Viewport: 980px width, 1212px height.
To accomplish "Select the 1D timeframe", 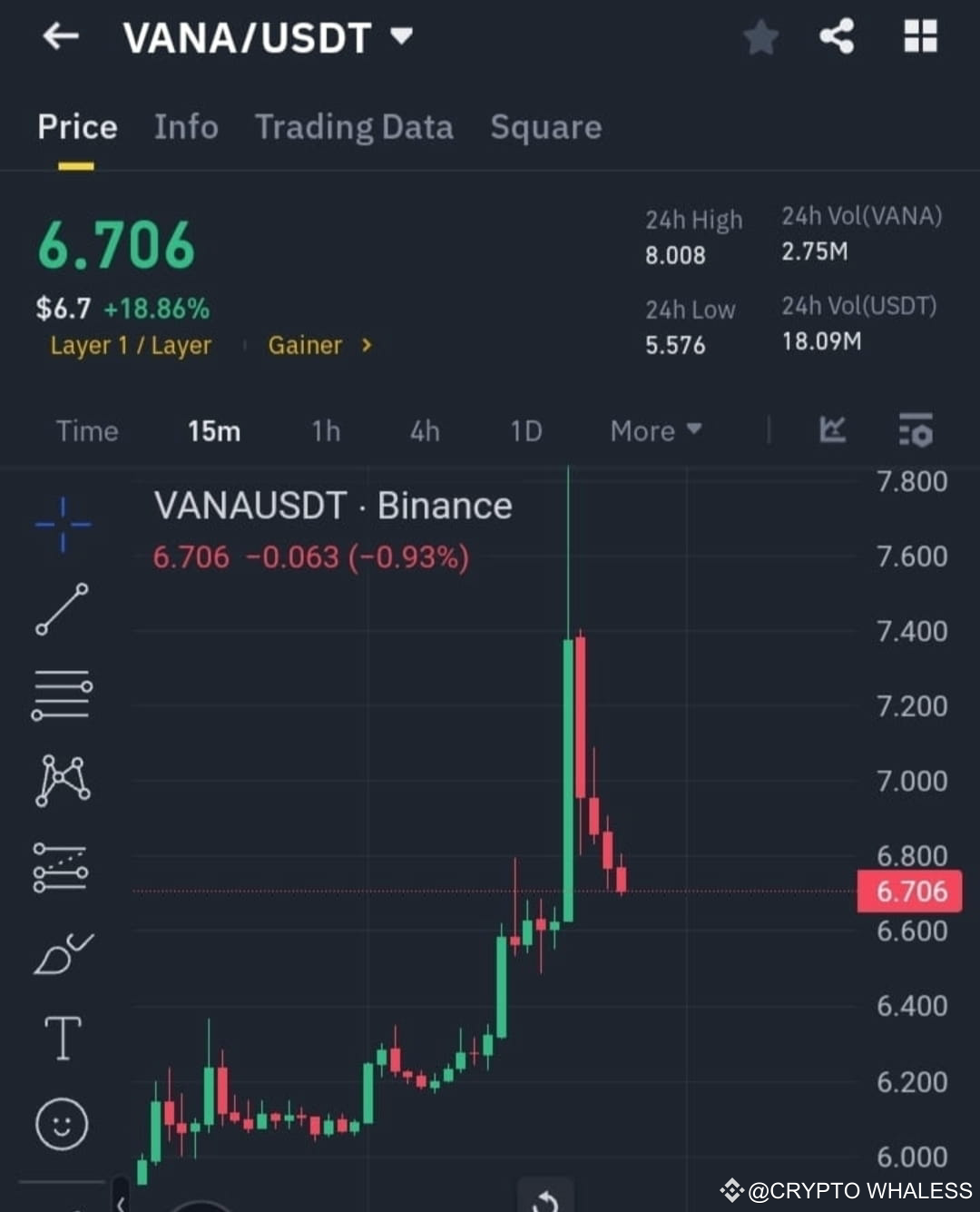I will [x=525, y=431].
